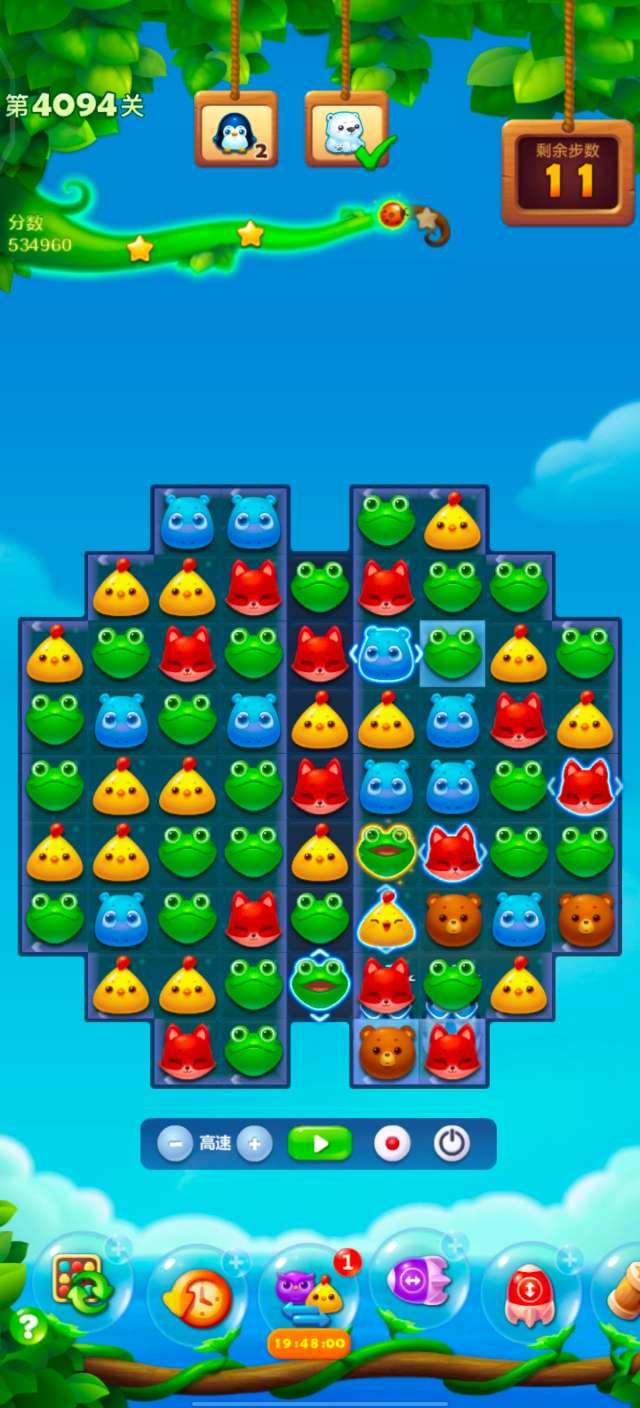Image resolution: width=640 pixels, height=1408 pixels.
Task: Use the clock rewind booster
Action: (x=196, y=1296)
